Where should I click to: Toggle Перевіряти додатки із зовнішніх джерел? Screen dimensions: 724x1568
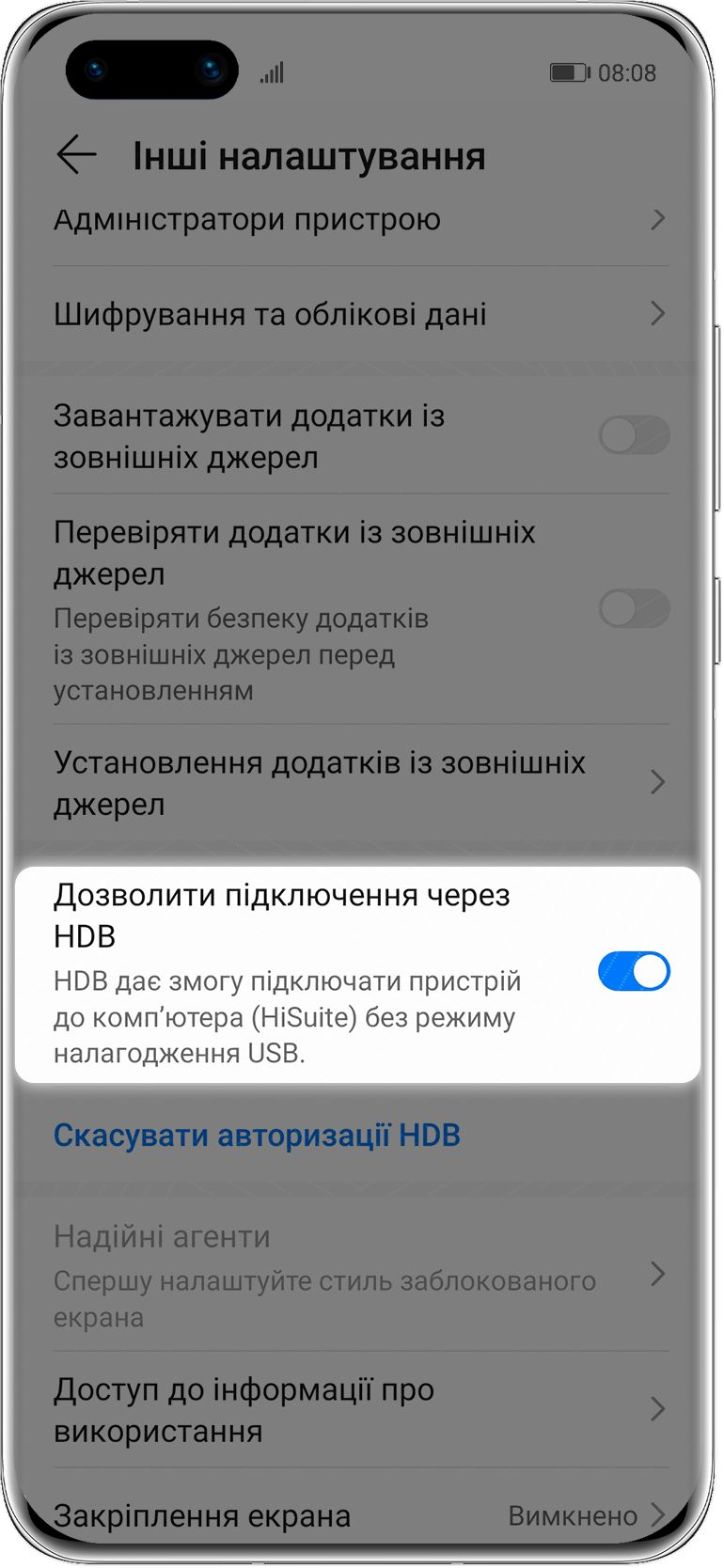pyautogui.click(x=635, y=608)
